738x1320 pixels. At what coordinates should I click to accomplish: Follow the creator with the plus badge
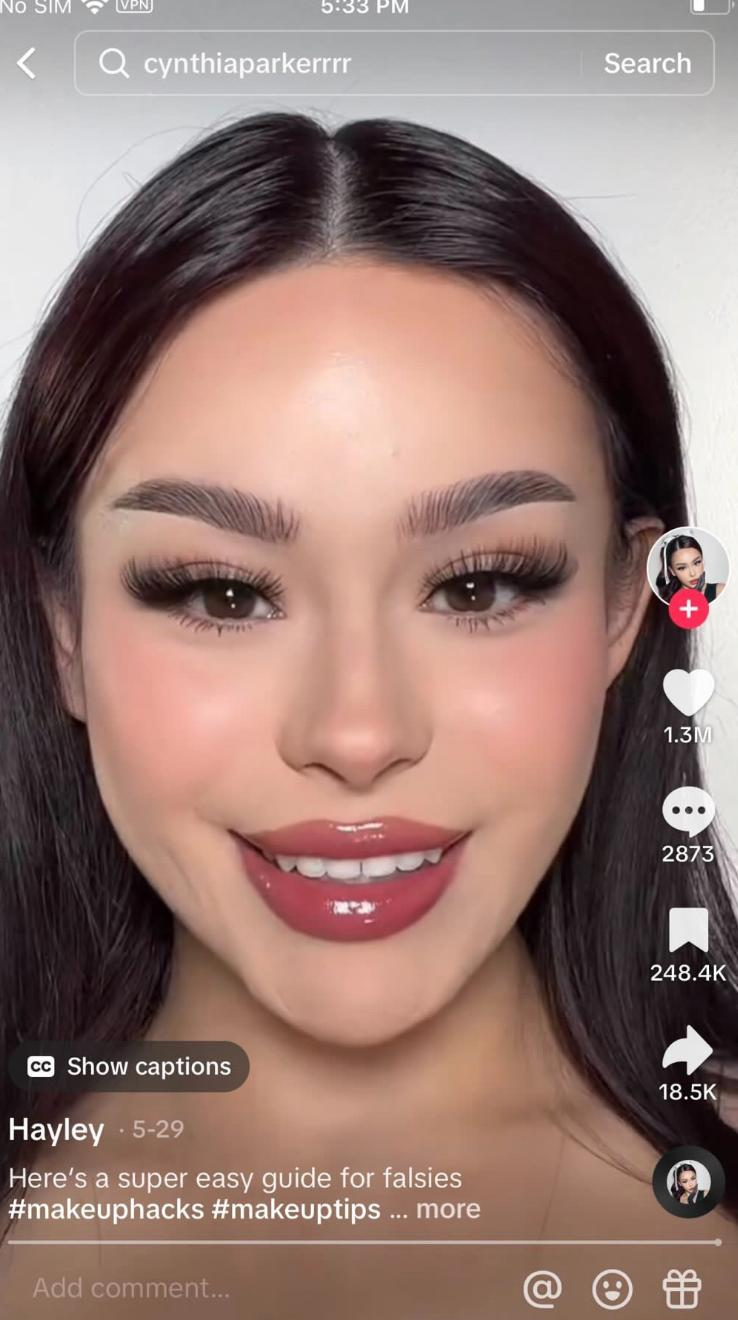[688, 609]
